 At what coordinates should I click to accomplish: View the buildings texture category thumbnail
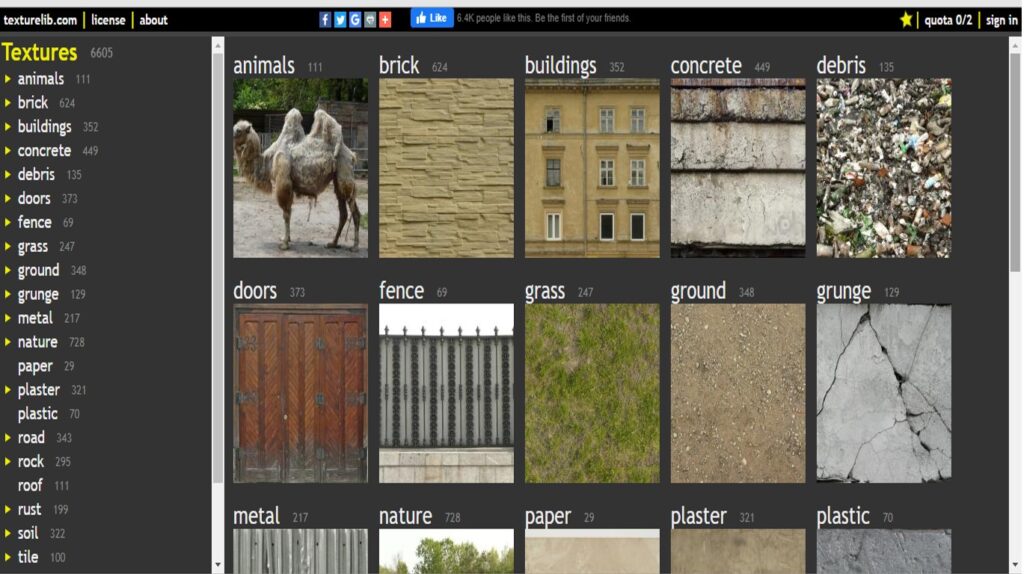coord(592,168)
